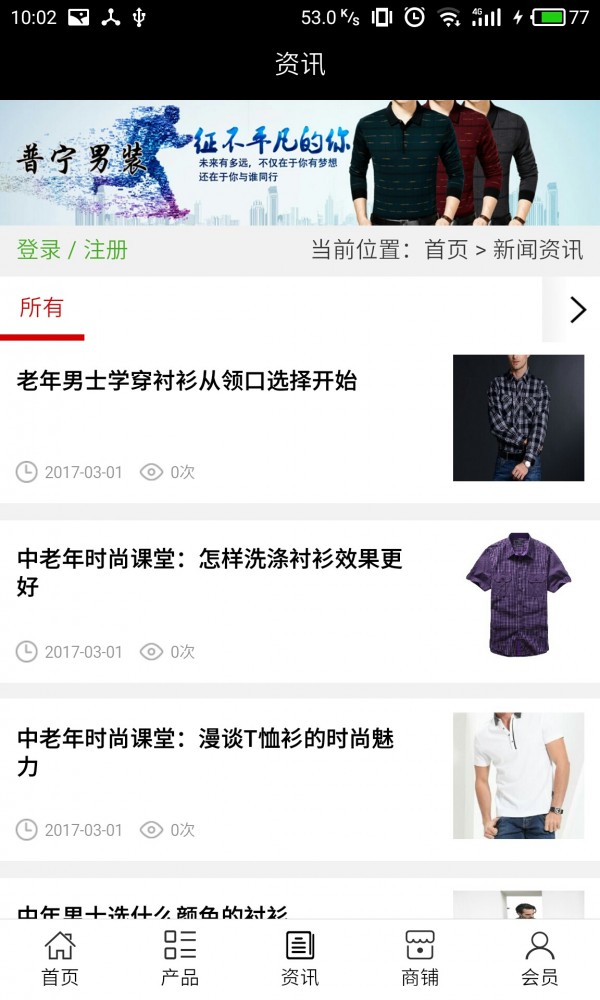The image size is (600, 1000).
Task: Switch to the 资讯 bottom tab
Action: [300, 958]
